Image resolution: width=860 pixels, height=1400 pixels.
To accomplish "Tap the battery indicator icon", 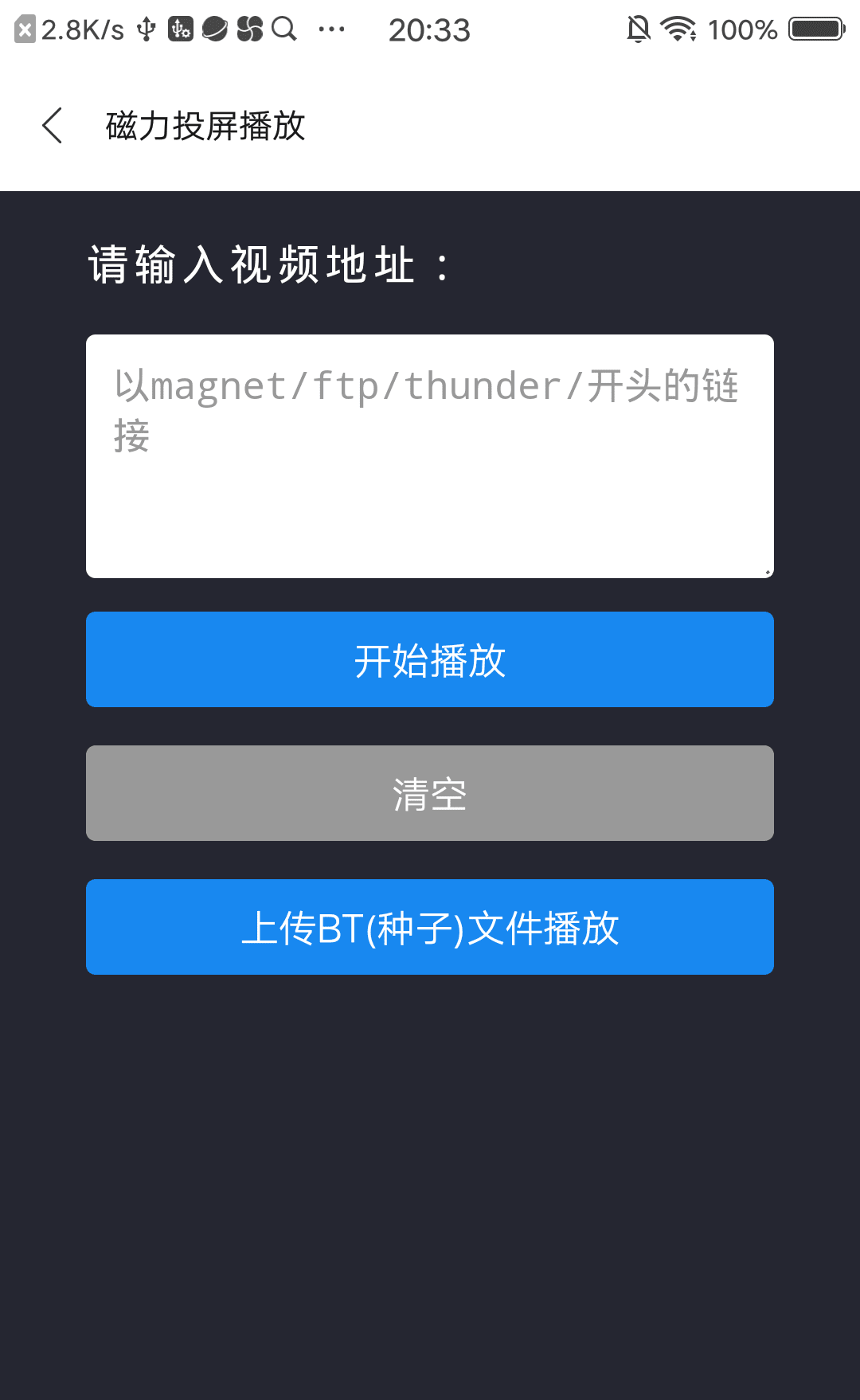I will click(x=817, y=29).
